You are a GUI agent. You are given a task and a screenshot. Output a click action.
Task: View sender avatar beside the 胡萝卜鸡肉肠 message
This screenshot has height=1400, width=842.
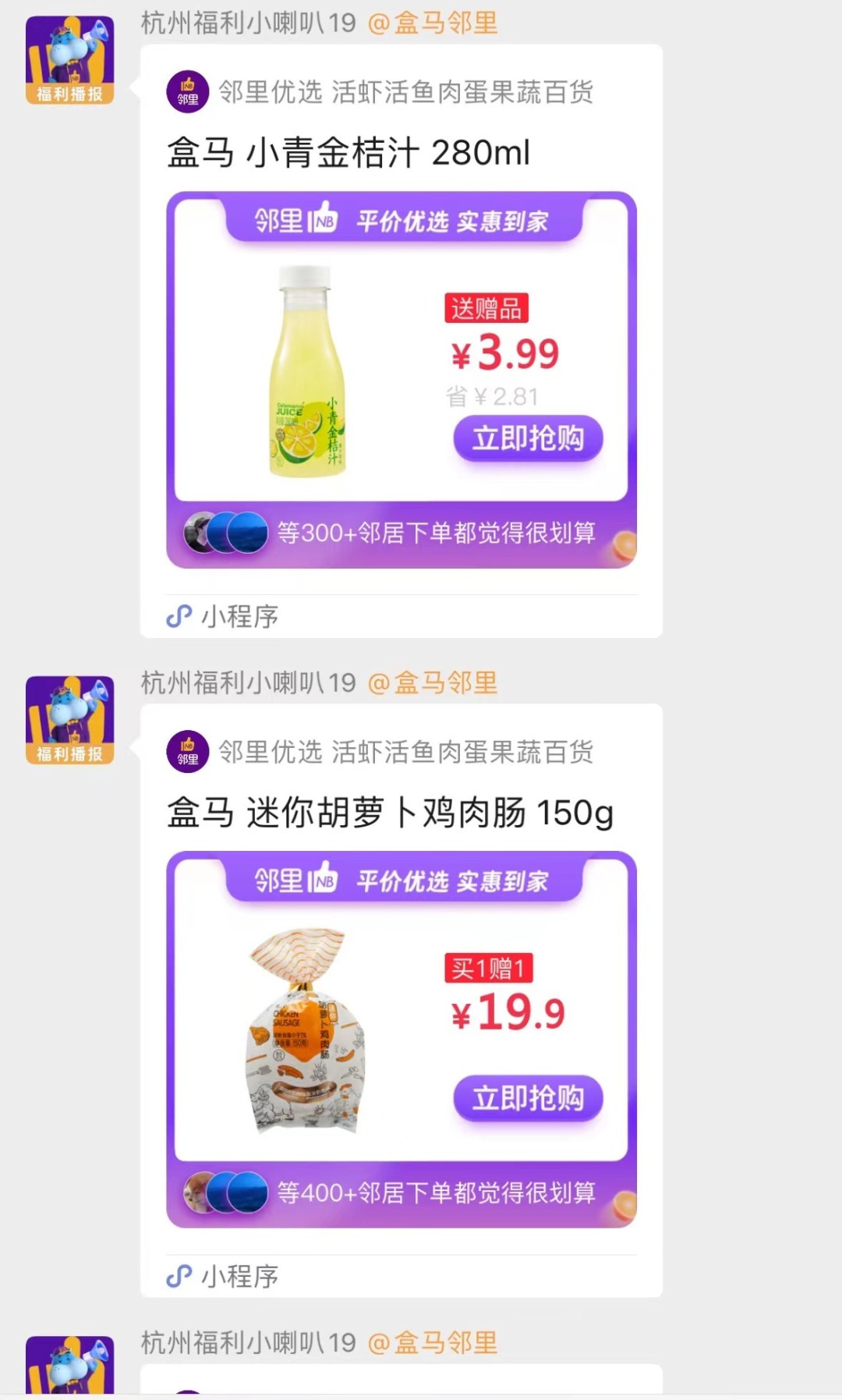tap(70, 720)
